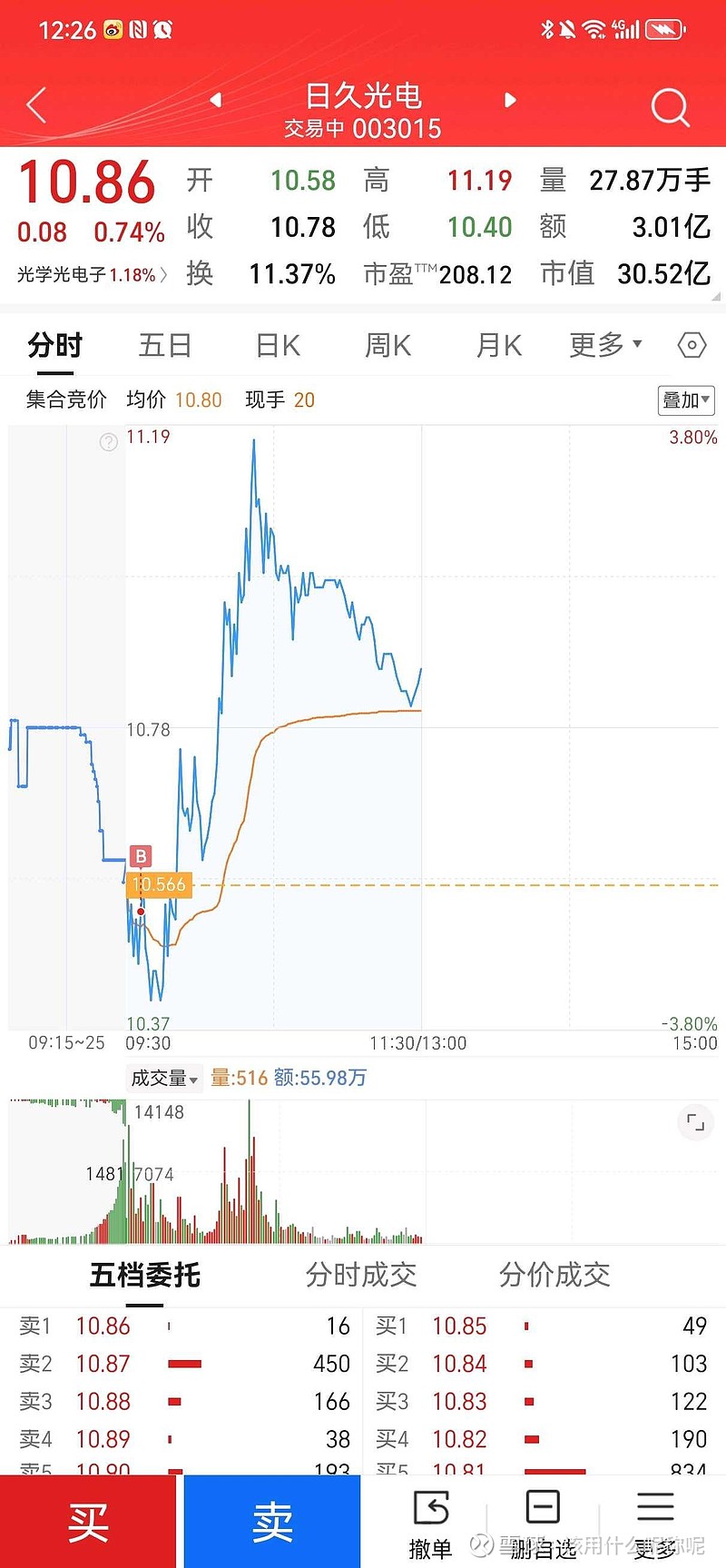This screenshot has width=726, height=1568.
Task: Expand the chart to fullscreen
Action: tap(695, 1122)
